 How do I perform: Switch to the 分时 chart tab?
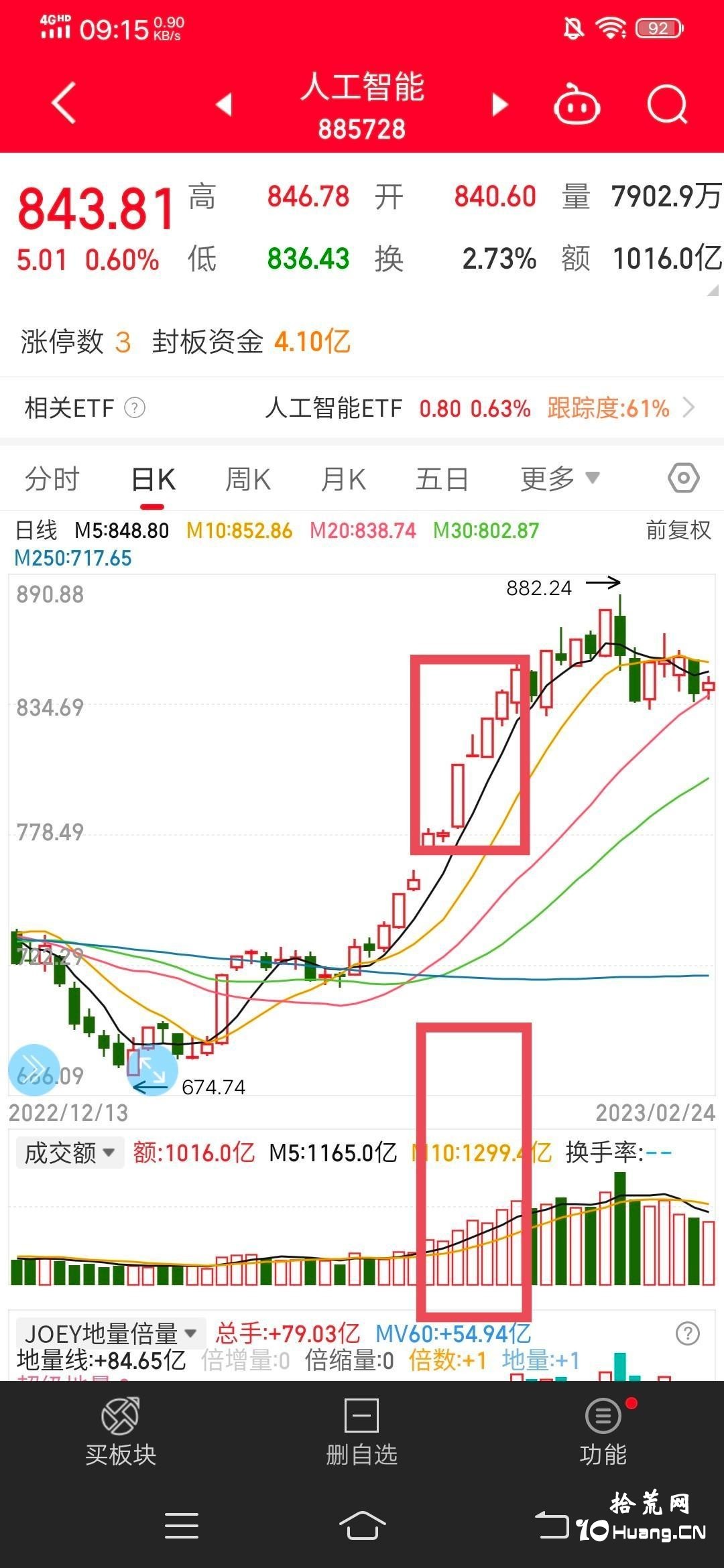pos(52,479)
